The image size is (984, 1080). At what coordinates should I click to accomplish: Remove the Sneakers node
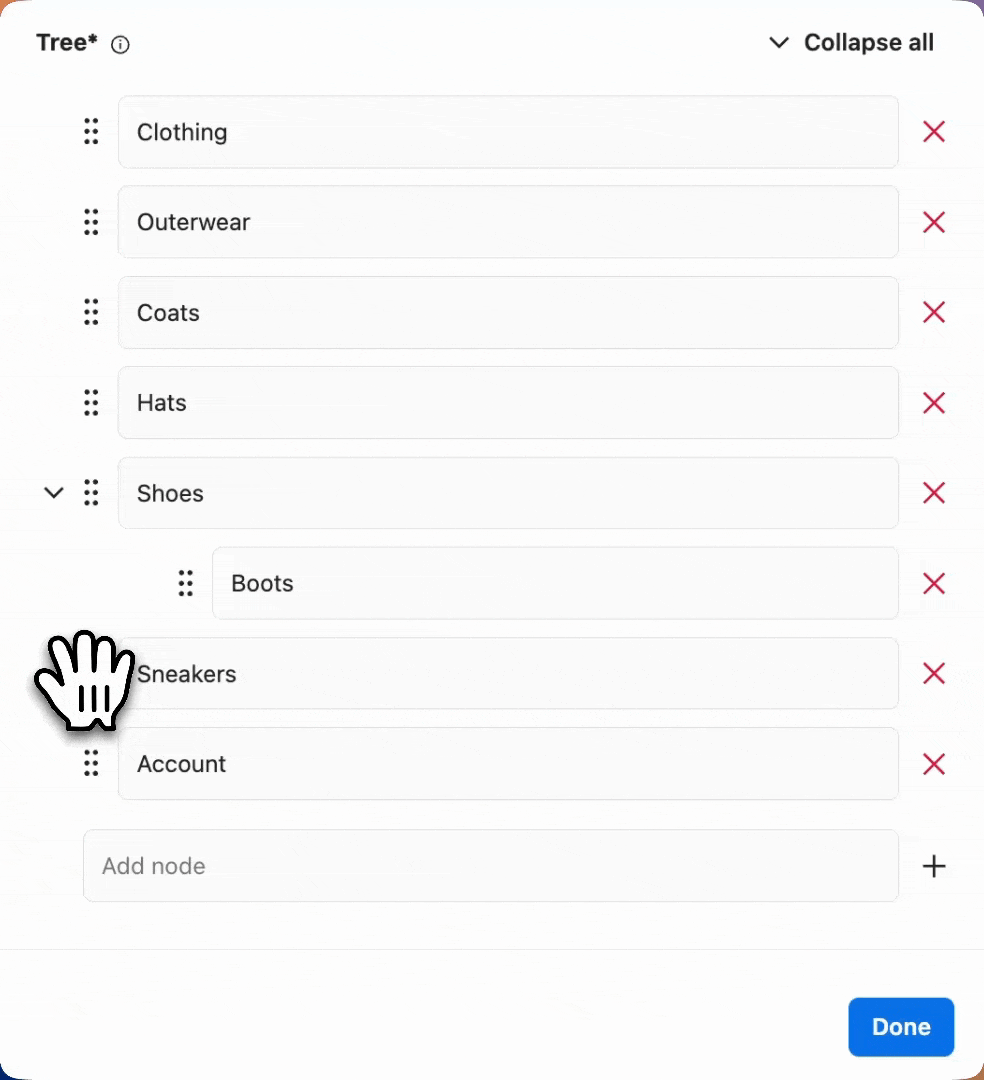point(933,674)
